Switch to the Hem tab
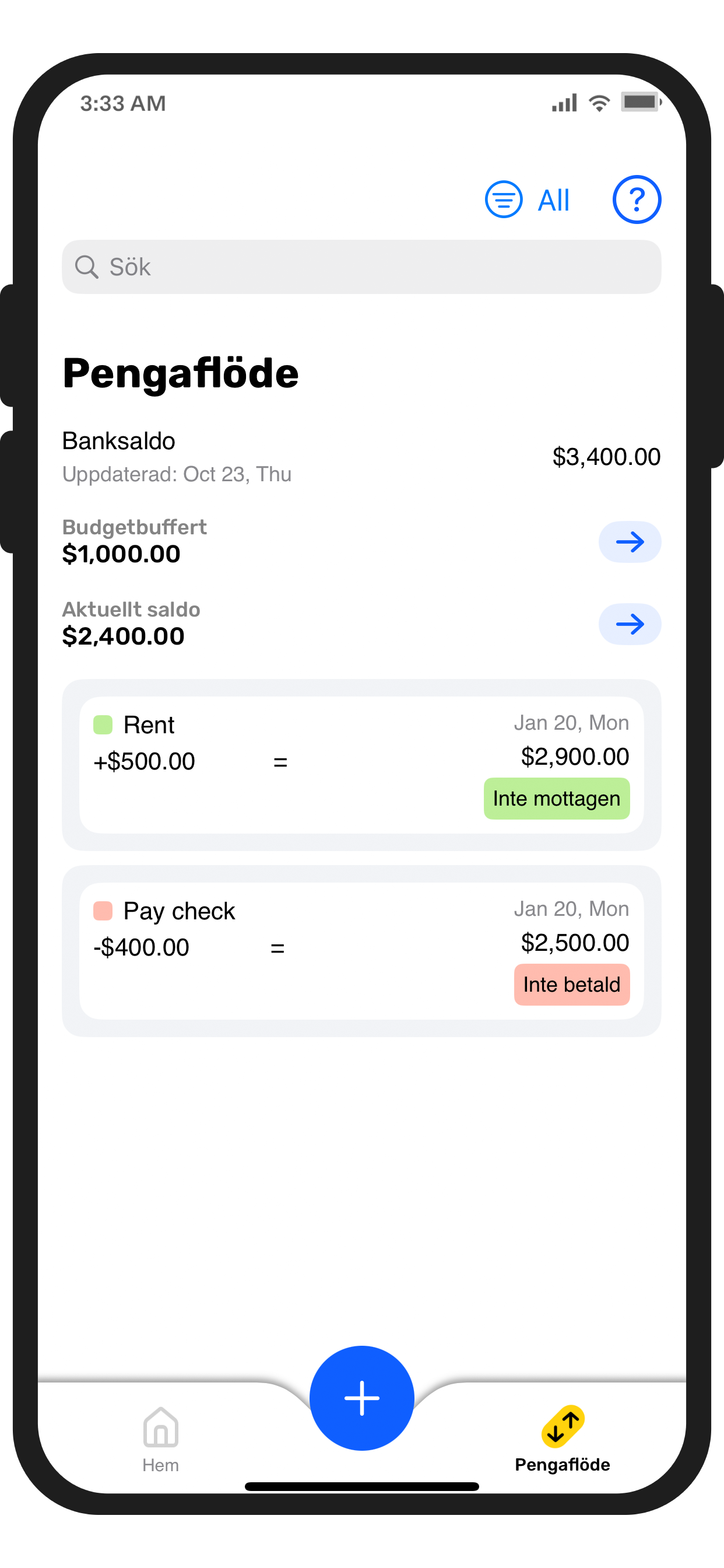The width and height of the screenshot is (724, 1568). 161,1440
